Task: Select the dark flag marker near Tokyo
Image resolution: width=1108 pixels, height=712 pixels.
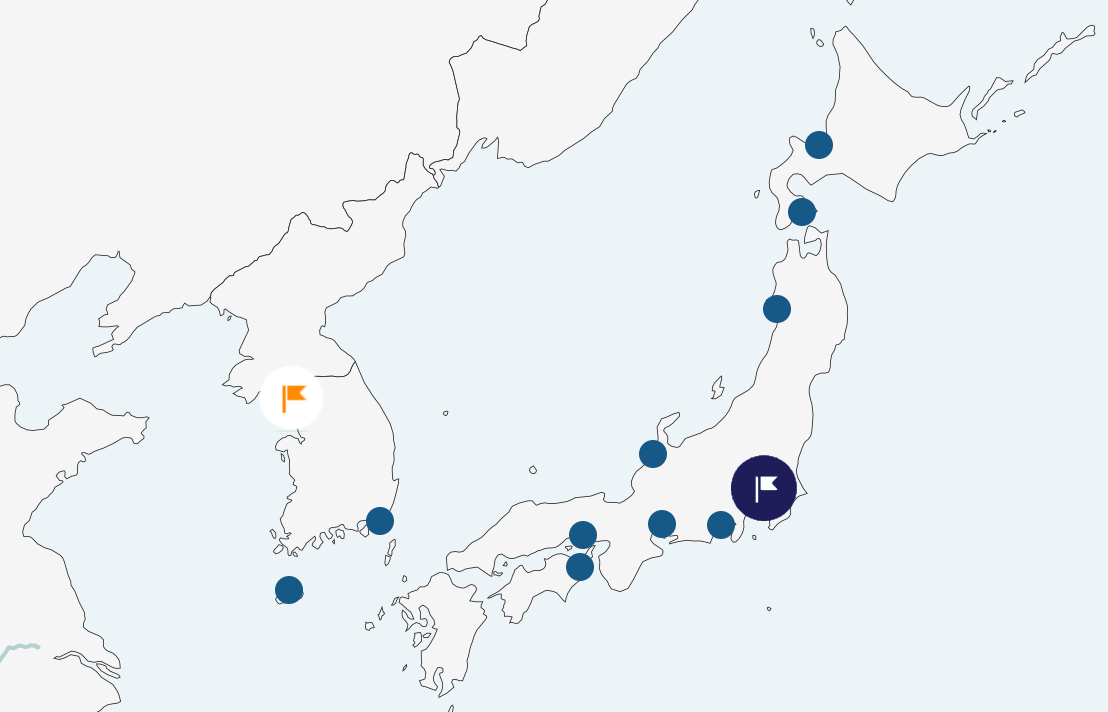Action: pyautogui.click(x=764, y=488)
